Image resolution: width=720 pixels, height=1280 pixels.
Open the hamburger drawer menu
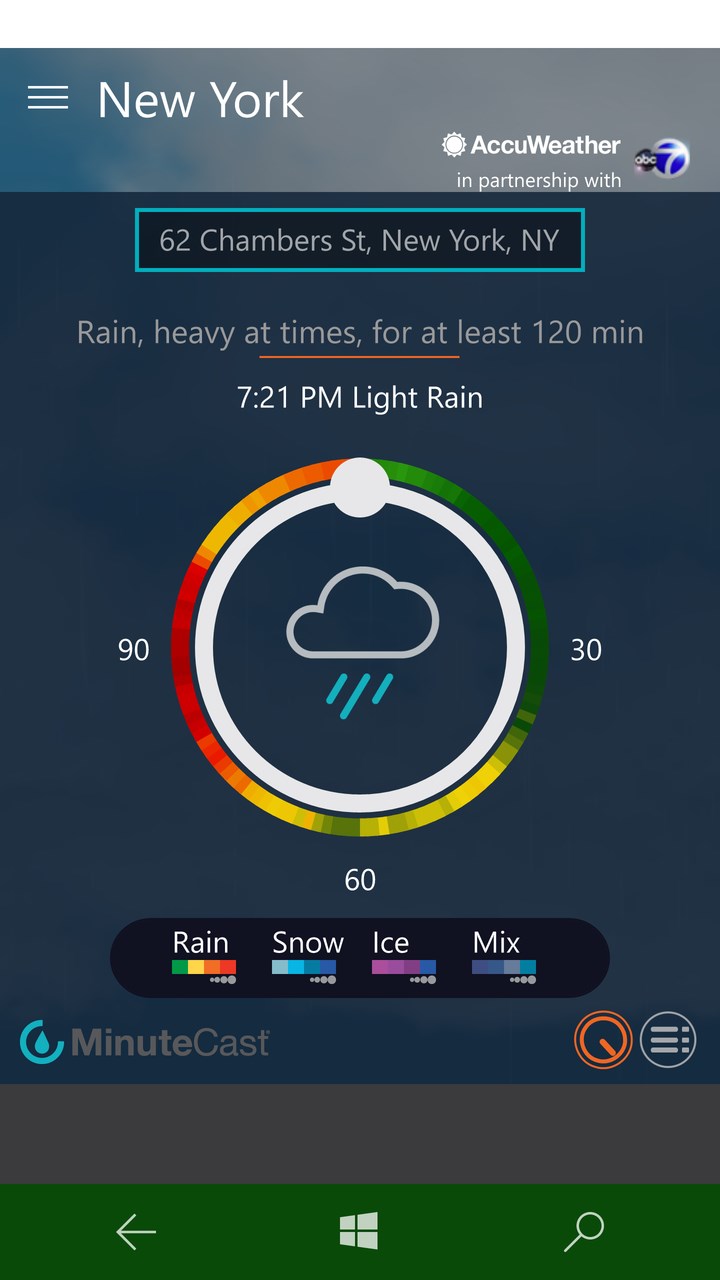[x=48, y=98]
